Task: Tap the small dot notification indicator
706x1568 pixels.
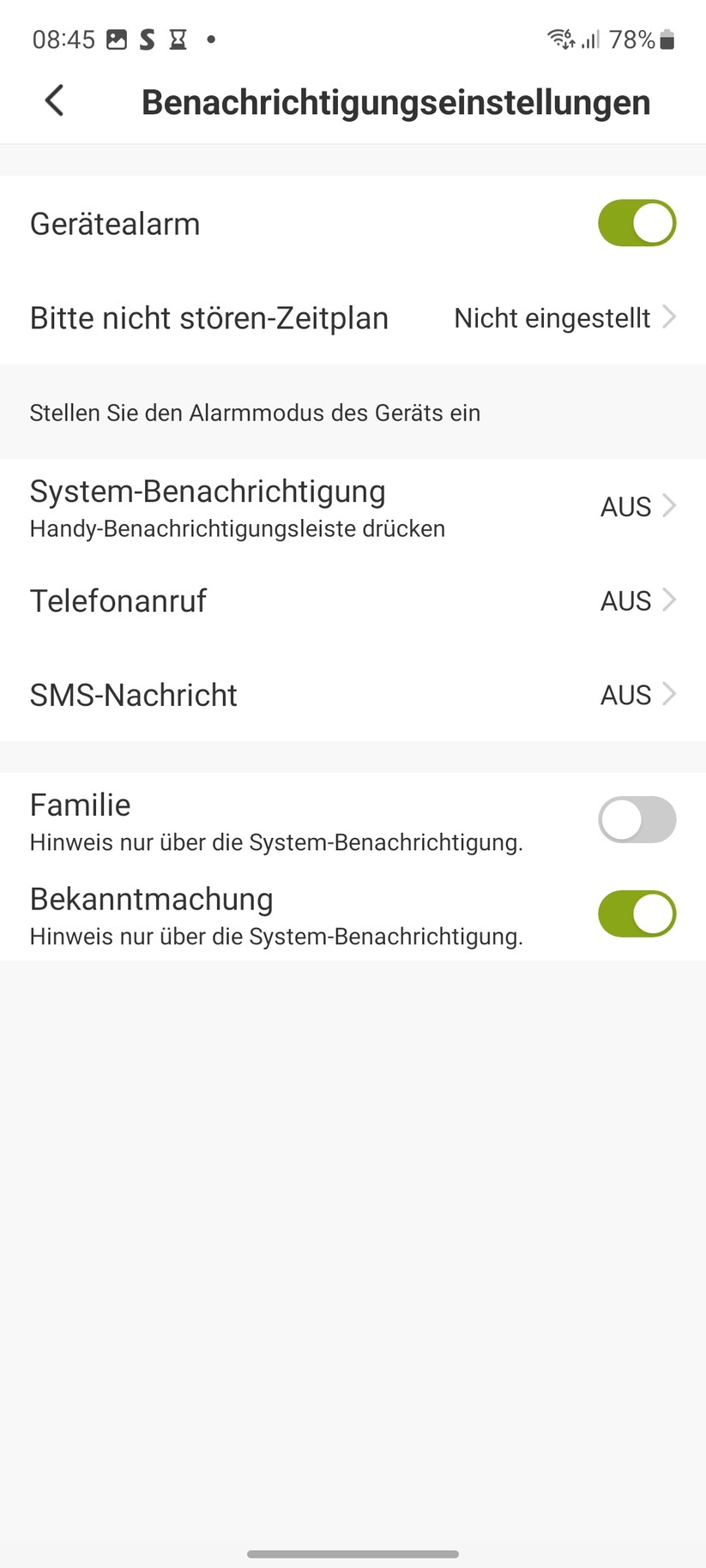Action: 210,39
